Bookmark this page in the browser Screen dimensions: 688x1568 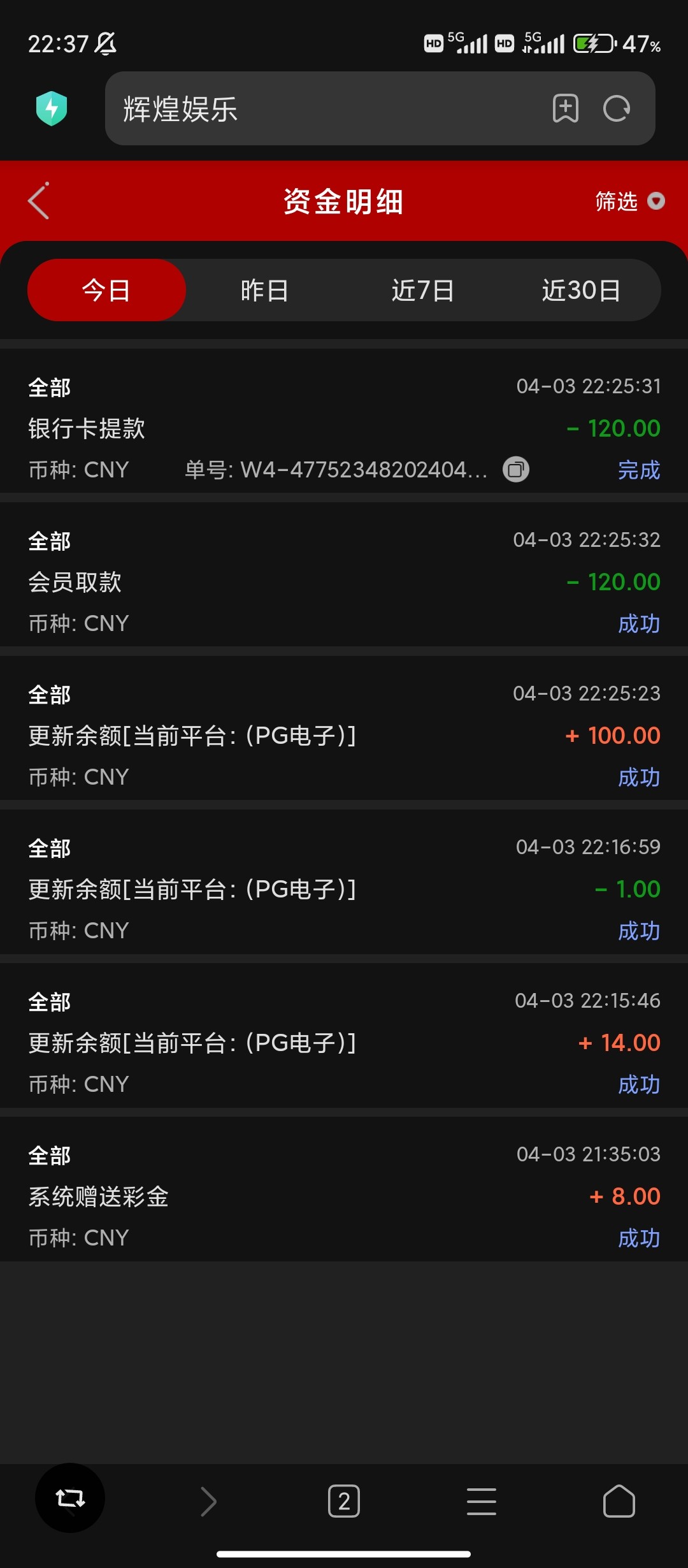[565, 108]
